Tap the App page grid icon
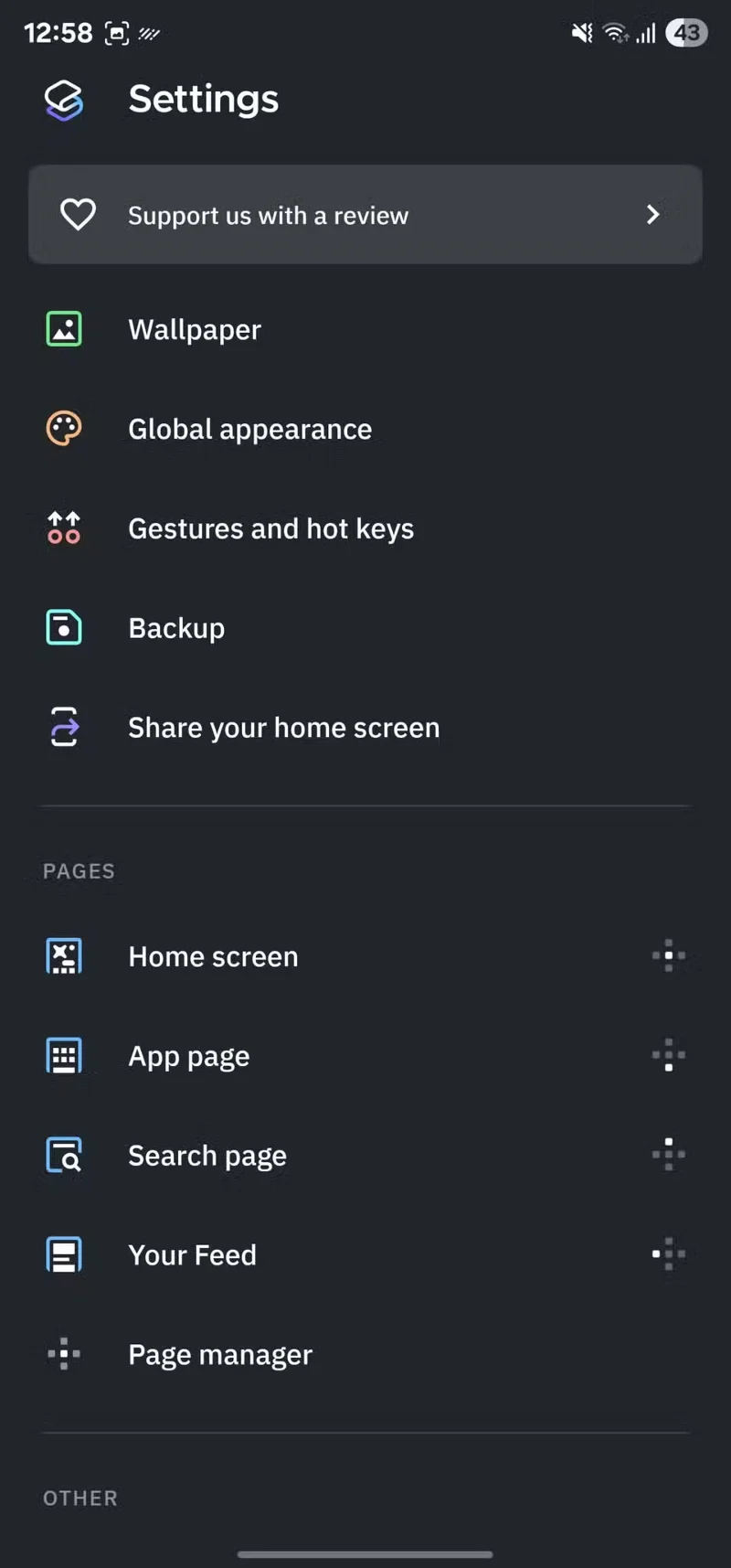Screen dimensions: 731x1568 coord(63,1055)
